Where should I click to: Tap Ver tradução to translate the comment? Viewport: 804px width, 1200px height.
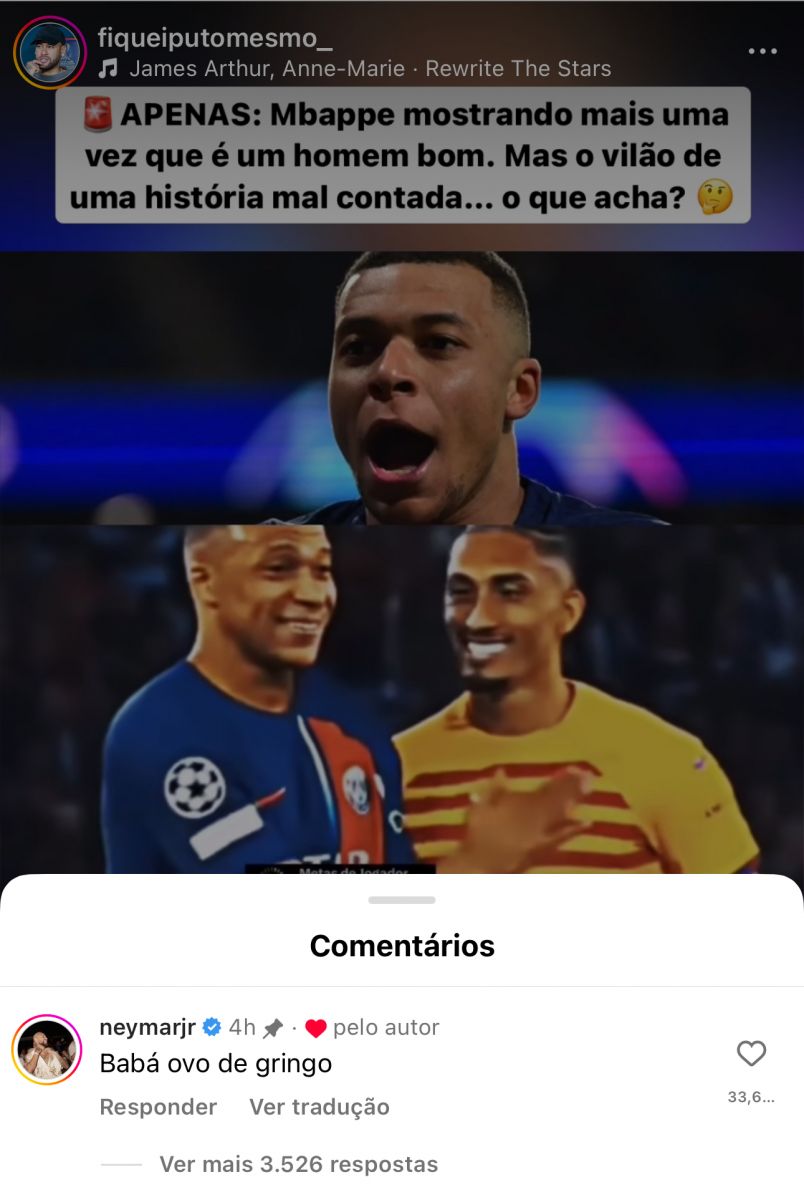(319, 1107)
